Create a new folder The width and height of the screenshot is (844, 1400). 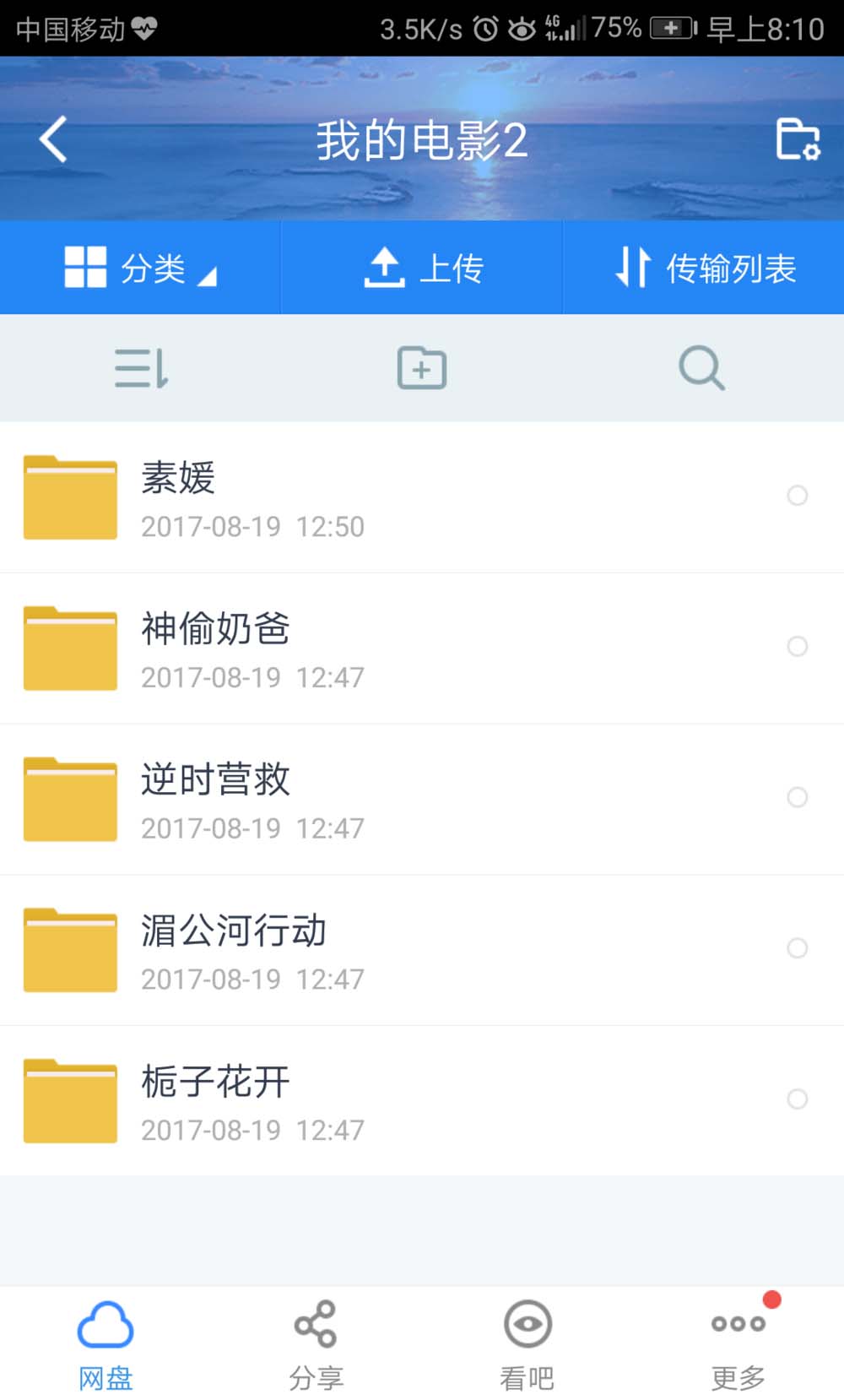422,368
